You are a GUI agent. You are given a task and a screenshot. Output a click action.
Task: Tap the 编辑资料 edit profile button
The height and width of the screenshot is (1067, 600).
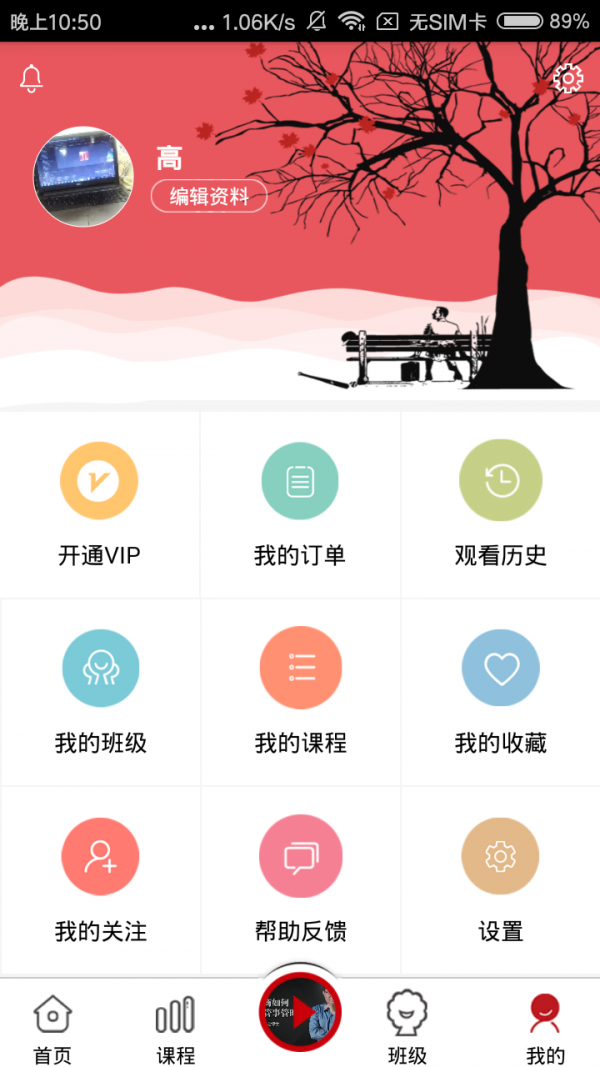(x=209, y=196)
